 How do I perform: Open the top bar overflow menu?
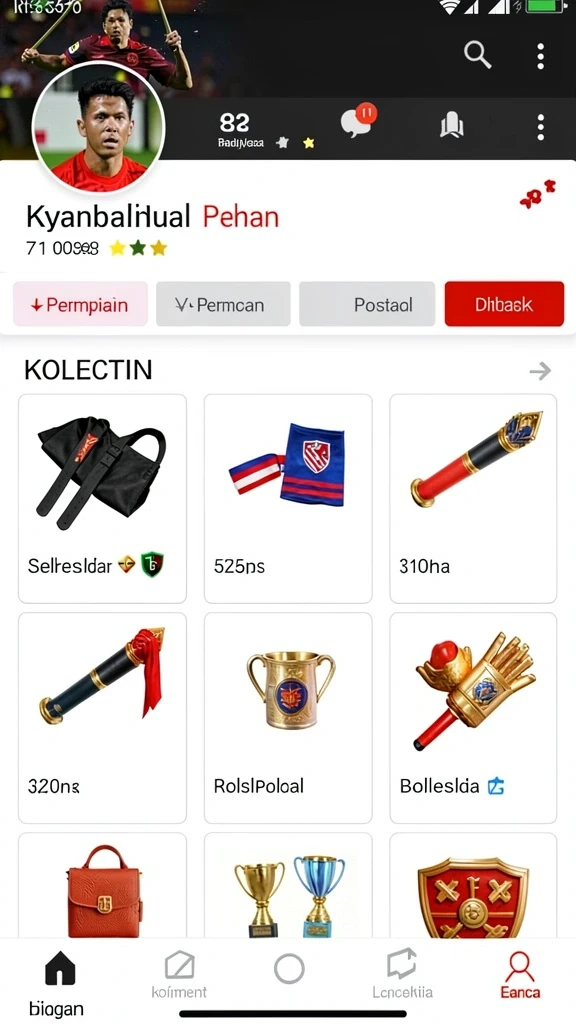click(540, 56)
